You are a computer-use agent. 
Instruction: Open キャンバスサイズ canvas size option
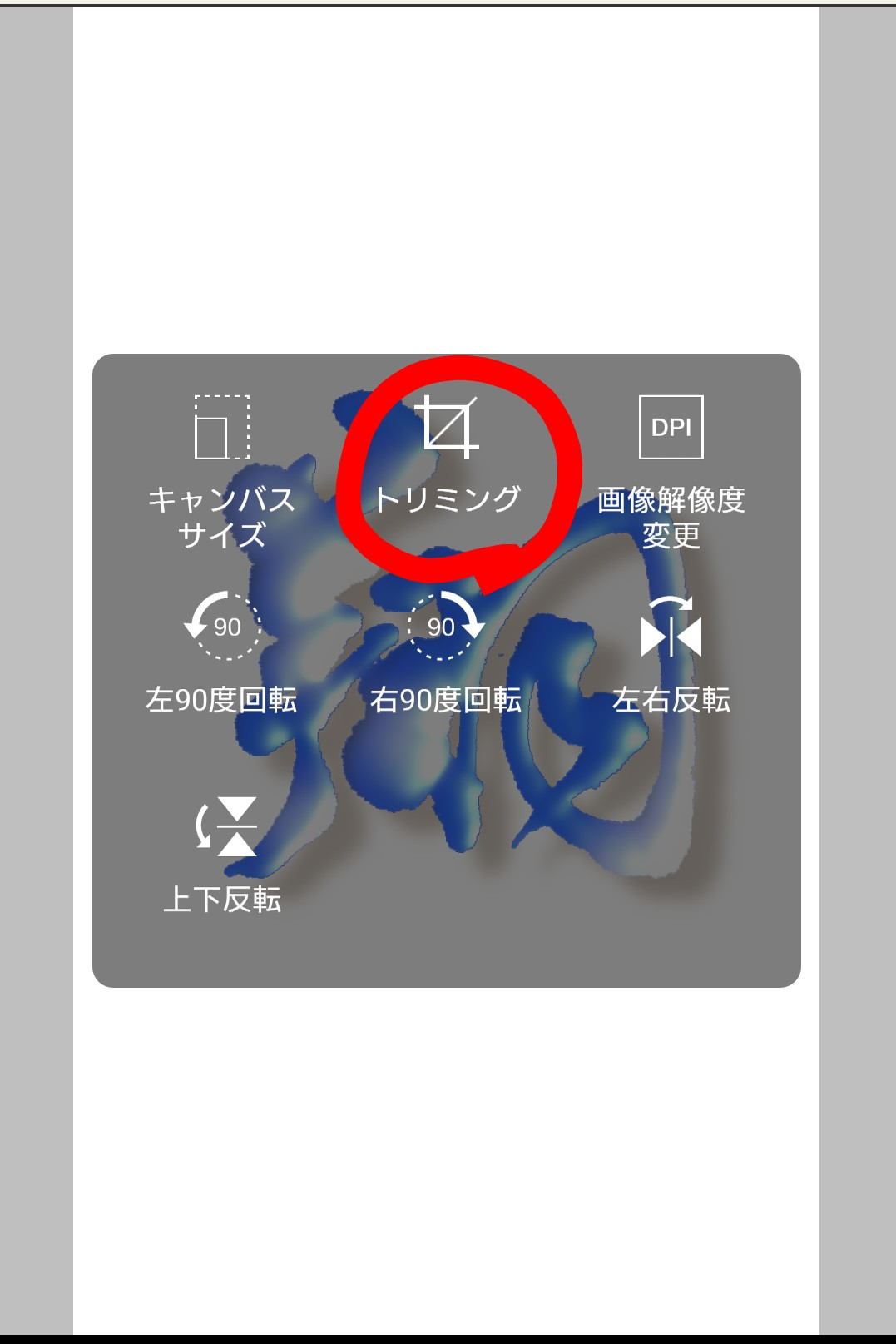coord(222,470)
